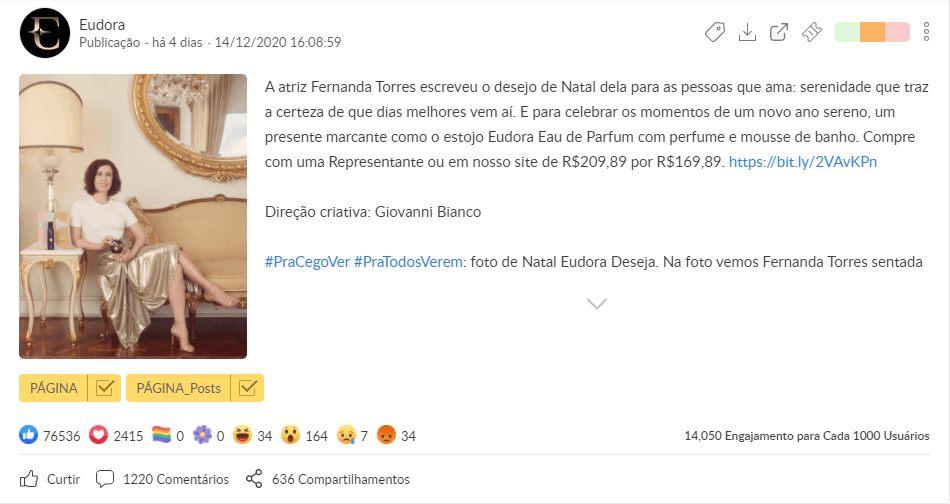This screenshot has height=504, width=950.
Task: Open the Eudora page profile
Action: point(101,23)
